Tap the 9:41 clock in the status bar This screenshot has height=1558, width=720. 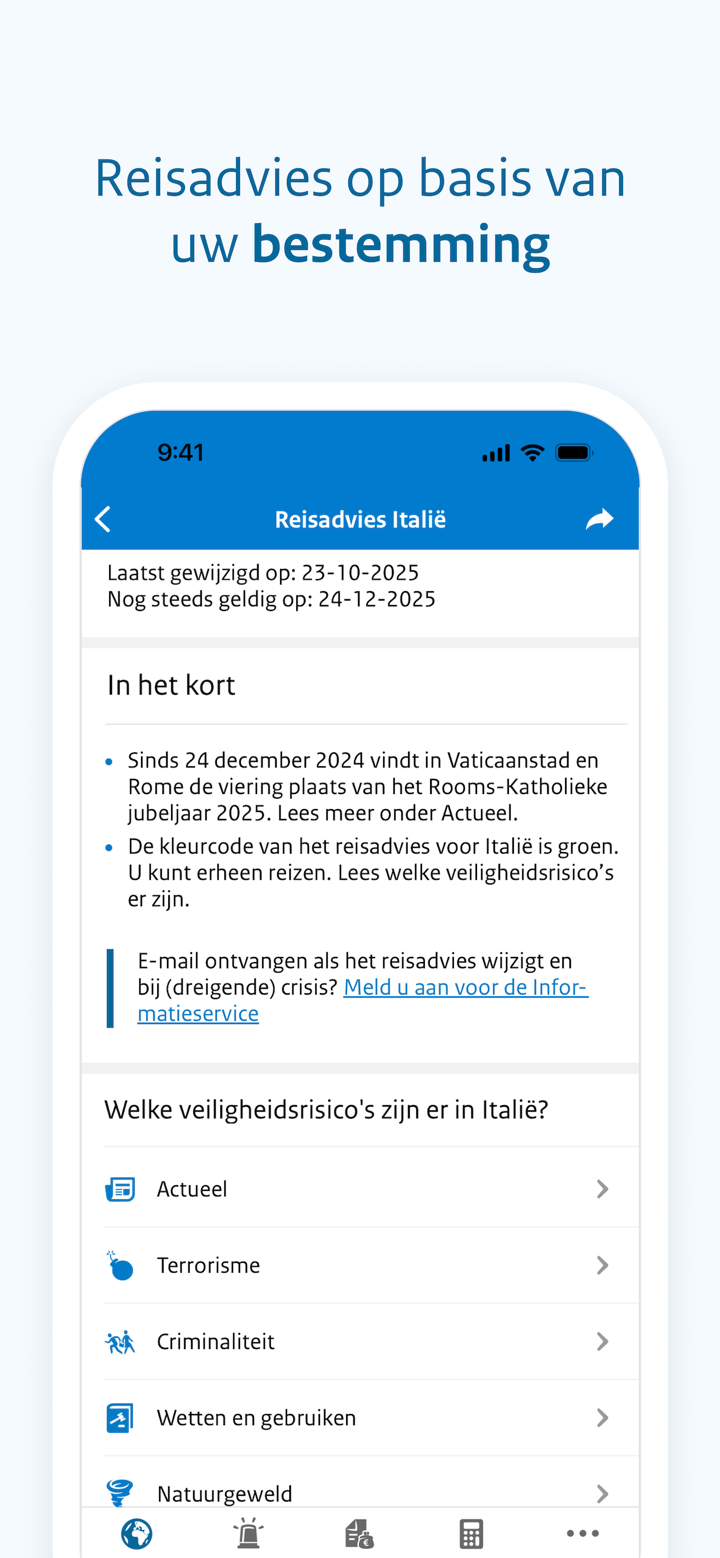(180, 452)
